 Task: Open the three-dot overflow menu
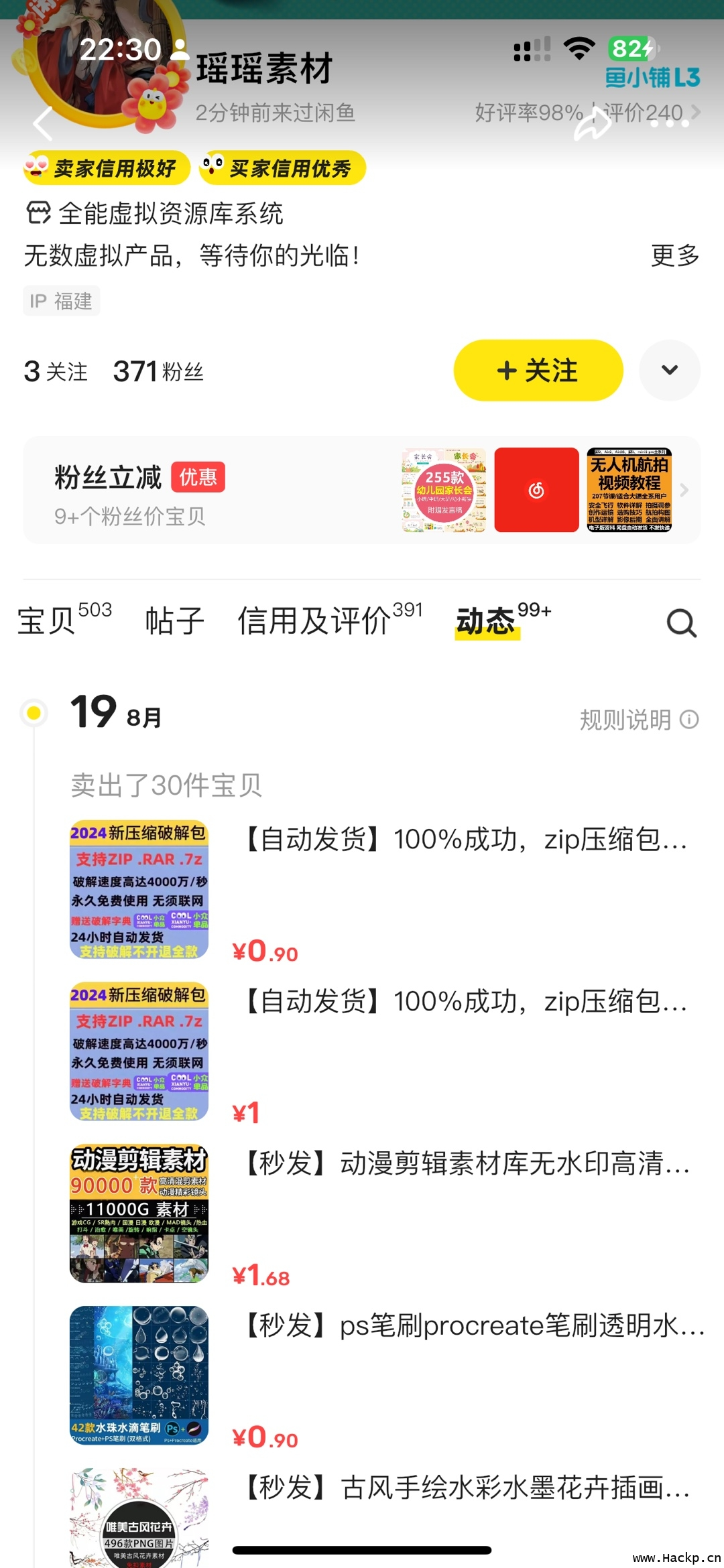[669, 123]
